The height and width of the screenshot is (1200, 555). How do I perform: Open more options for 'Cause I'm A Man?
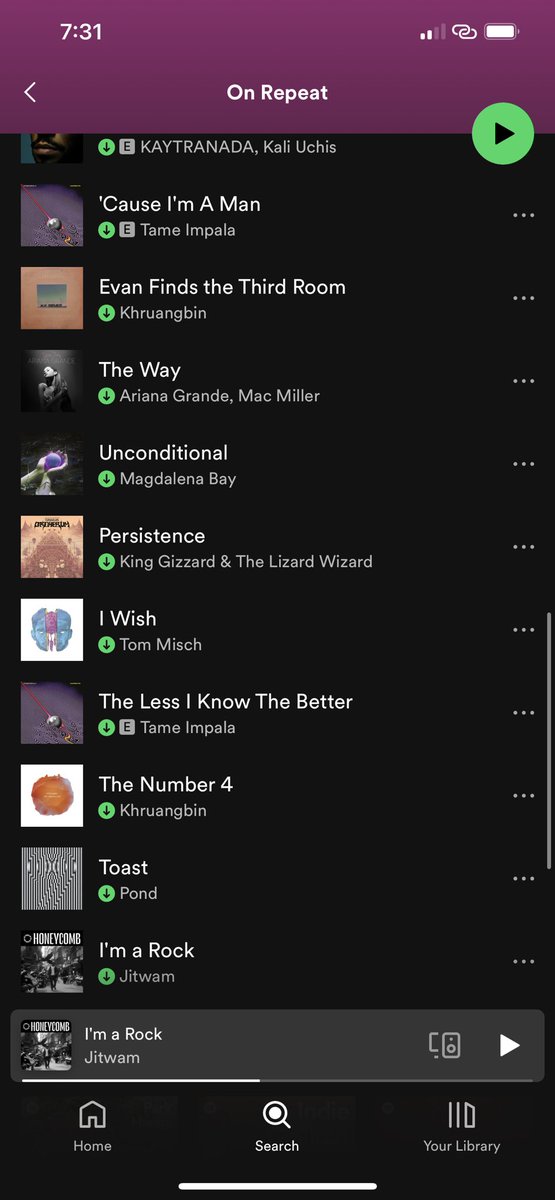click(523, 215)
